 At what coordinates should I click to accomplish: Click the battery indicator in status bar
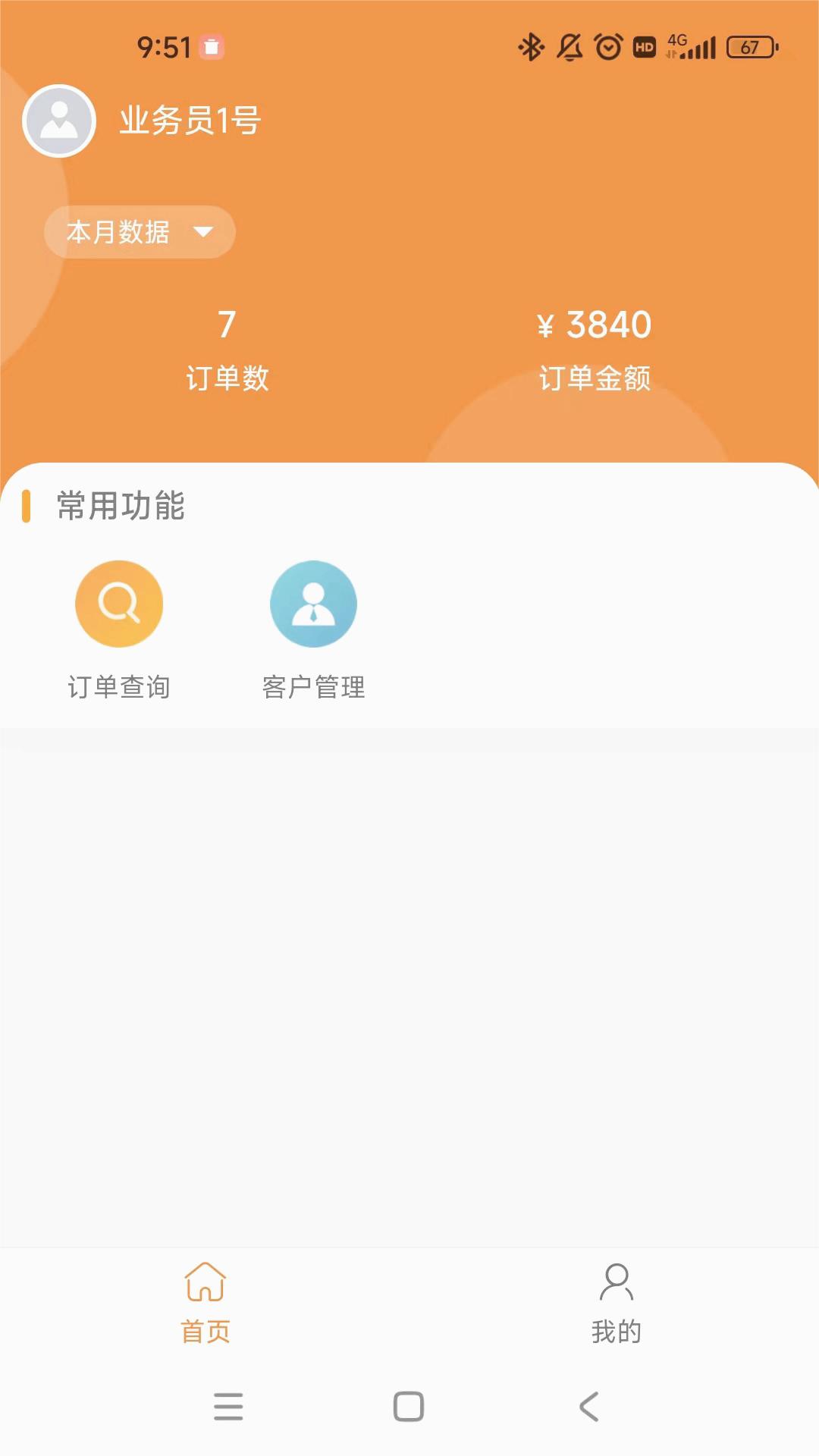pyautogui.click(x=750, y=48)
